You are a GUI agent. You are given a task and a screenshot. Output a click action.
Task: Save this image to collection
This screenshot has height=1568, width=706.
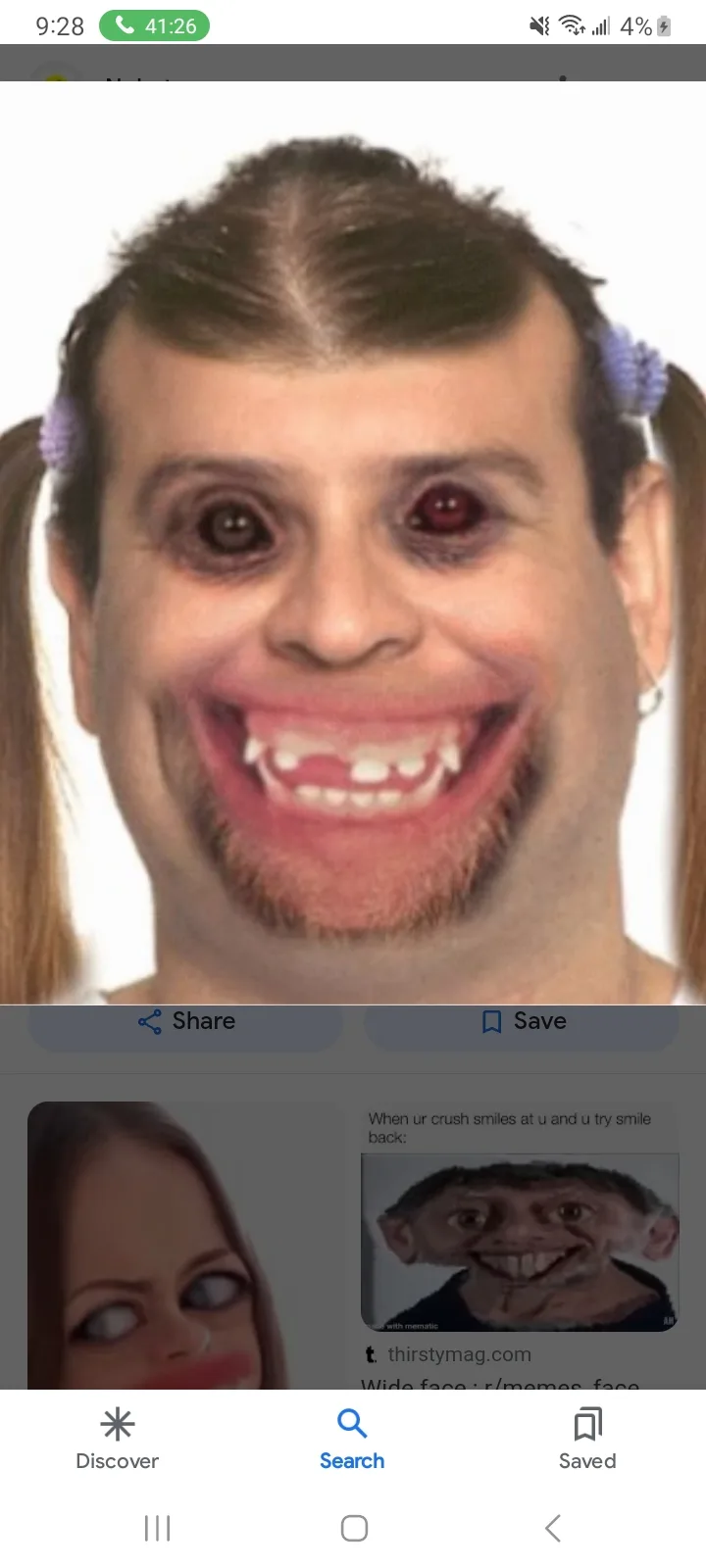(523, 1022)
